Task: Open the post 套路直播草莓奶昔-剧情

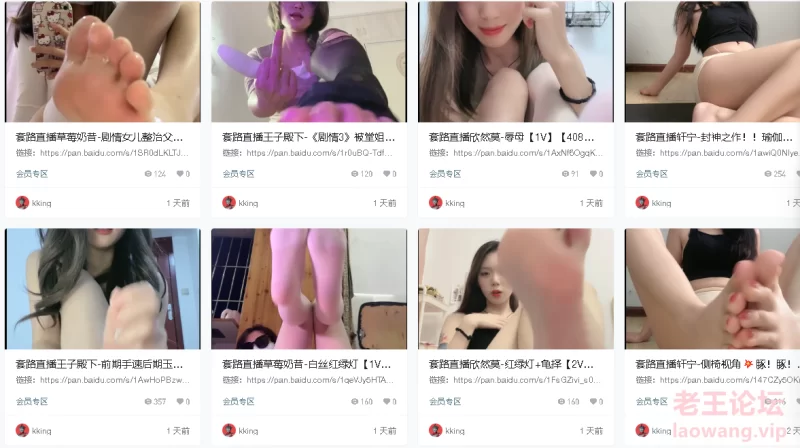Action: coord(99,137)
